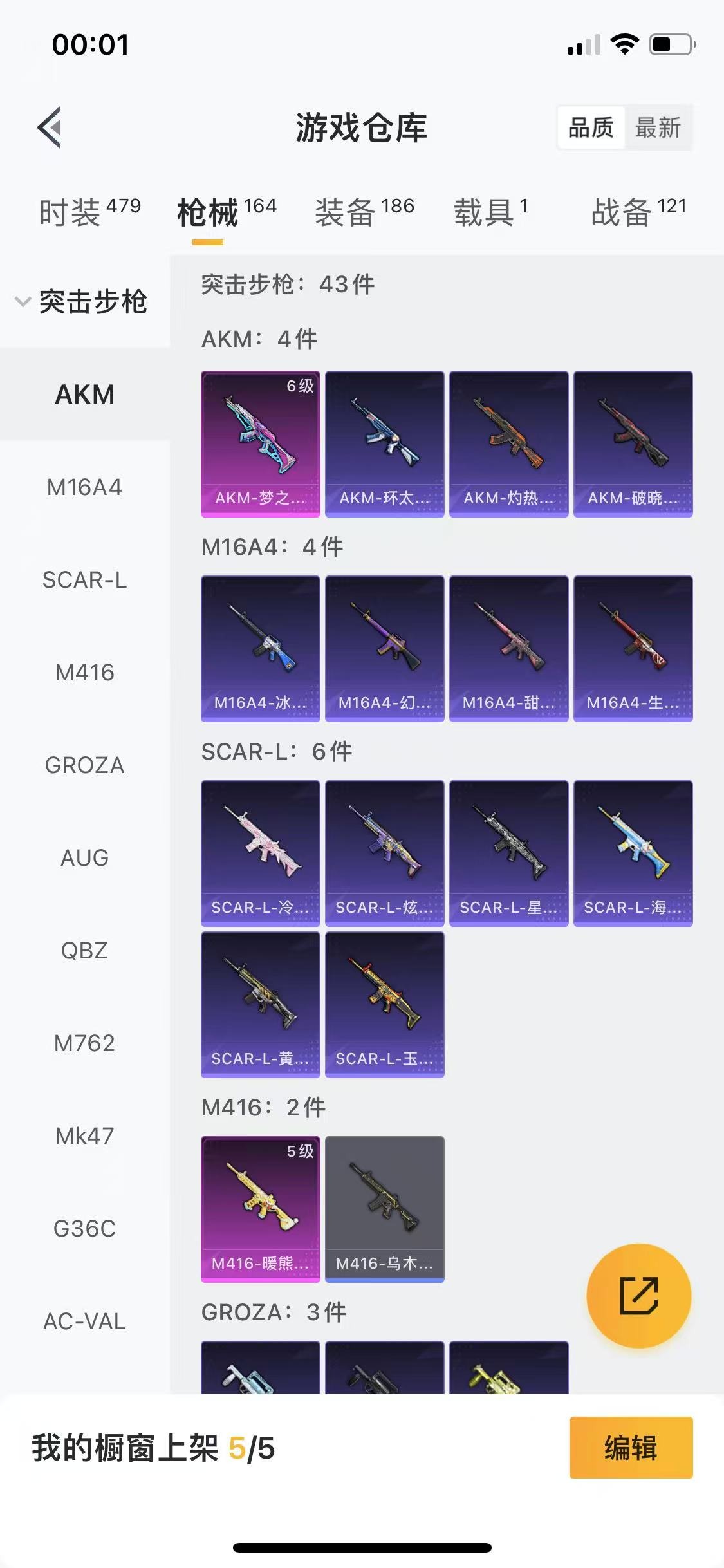Open the AKM-梦之 level 6 skin

click(261, 443)
